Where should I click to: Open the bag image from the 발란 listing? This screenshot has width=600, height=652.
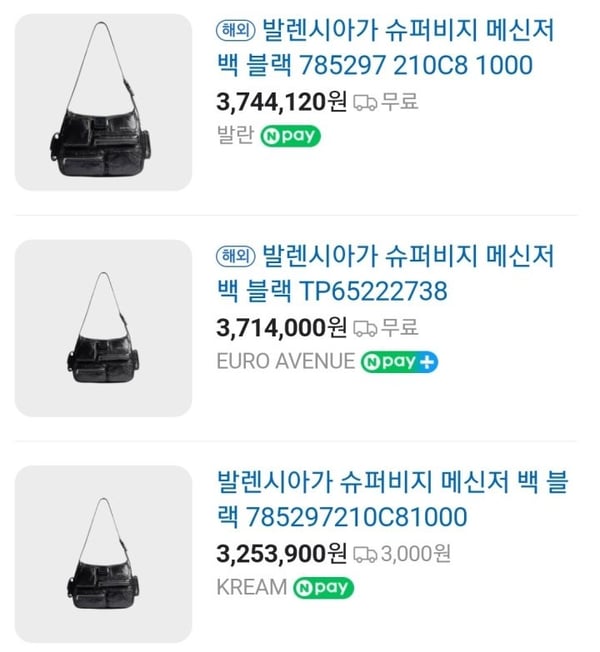[103, 102]
